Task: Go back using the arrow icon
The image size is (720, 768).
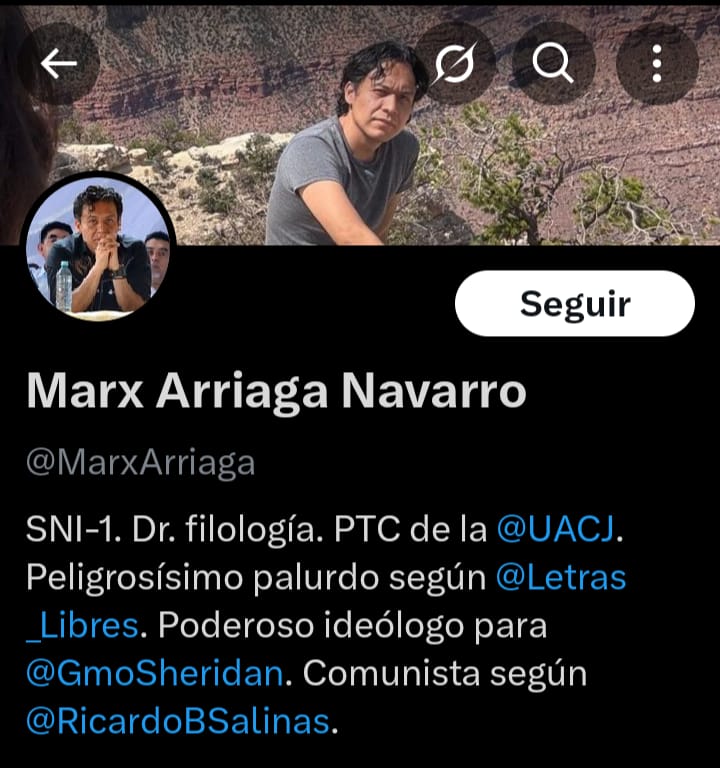Action: [59, 64]
